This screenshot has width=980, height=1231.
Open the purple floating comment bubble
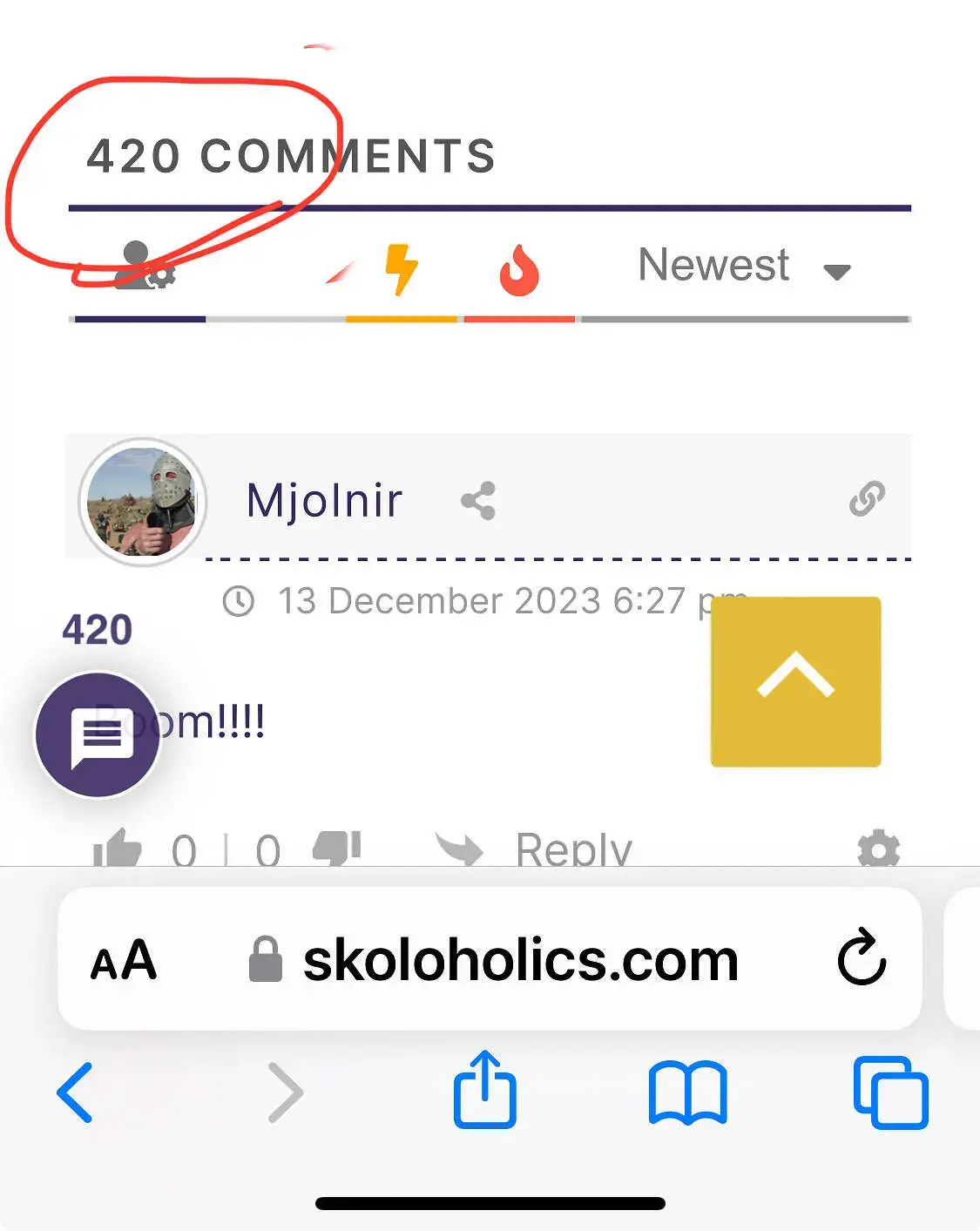(98, 735)
